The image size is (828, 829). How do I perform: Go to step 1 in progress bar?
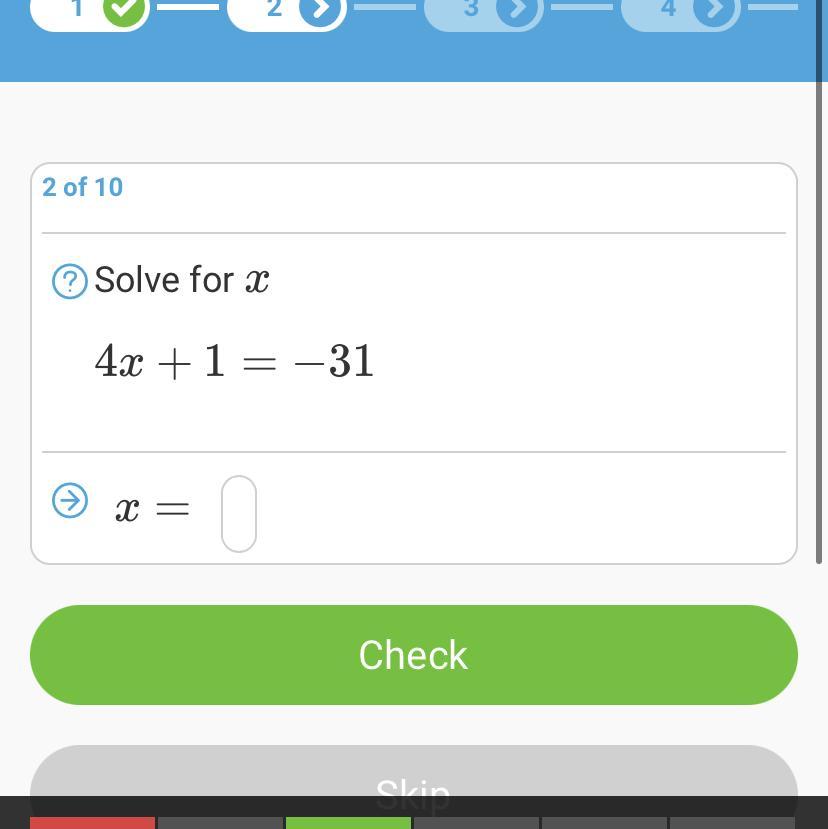[90, 11]
